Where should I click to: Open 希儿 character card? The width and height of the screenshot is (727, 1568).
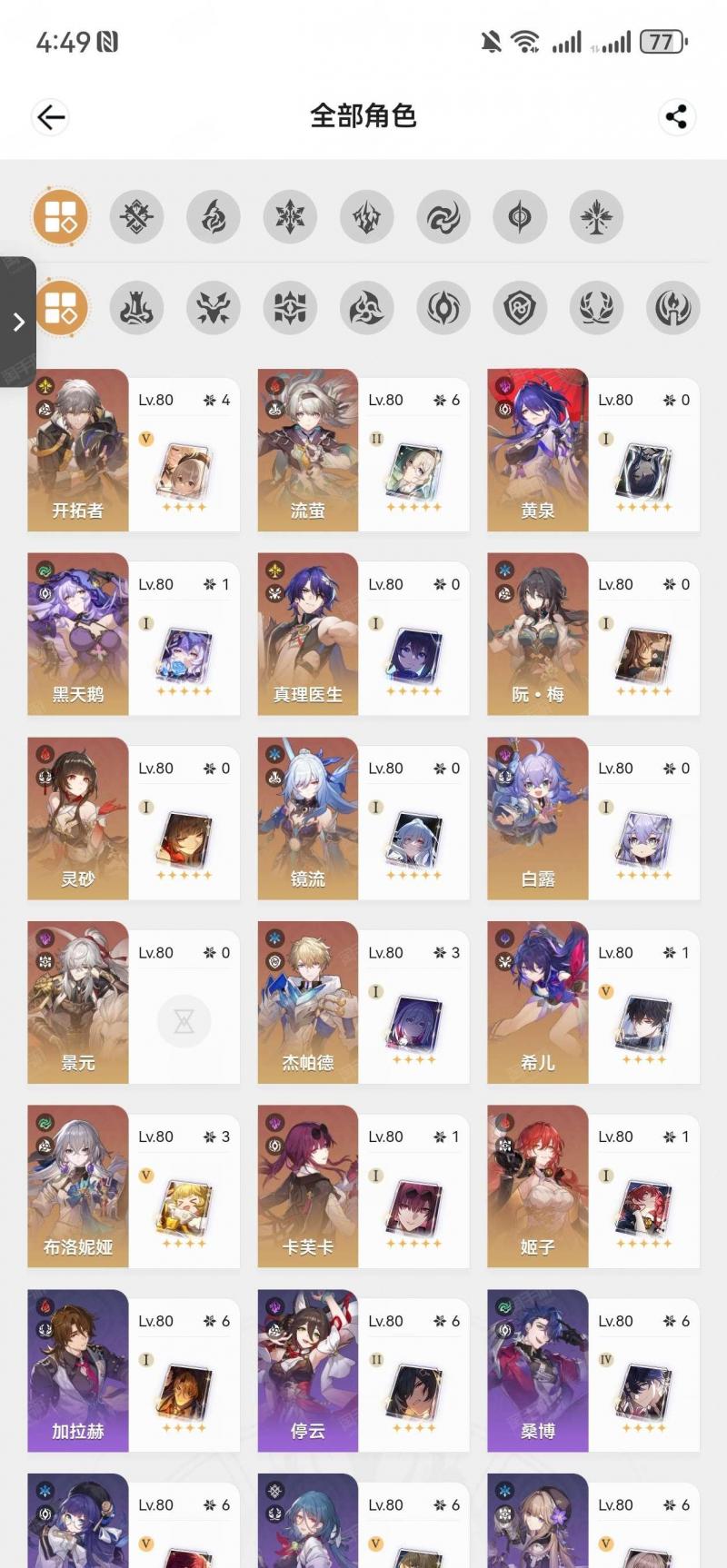[x=593, y=1003]
